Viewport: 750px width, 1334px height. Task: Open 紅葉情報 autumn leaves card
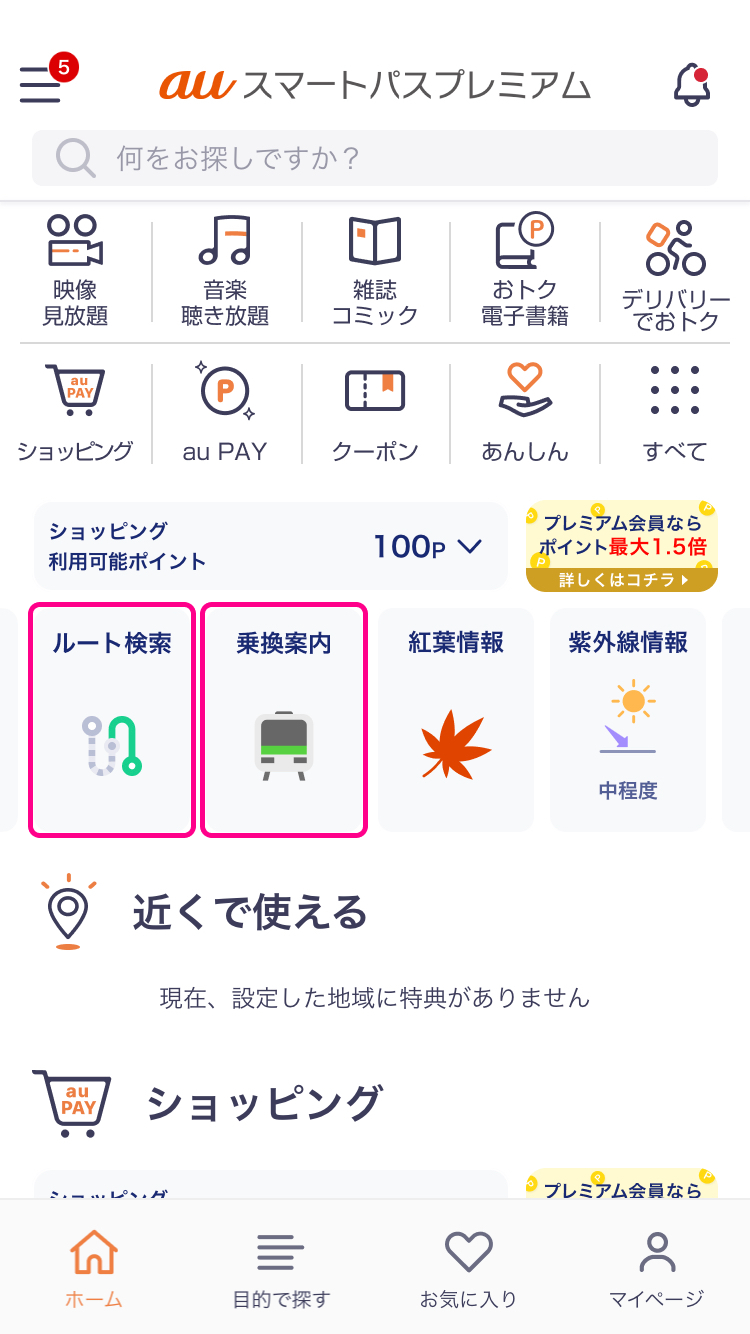456,719
